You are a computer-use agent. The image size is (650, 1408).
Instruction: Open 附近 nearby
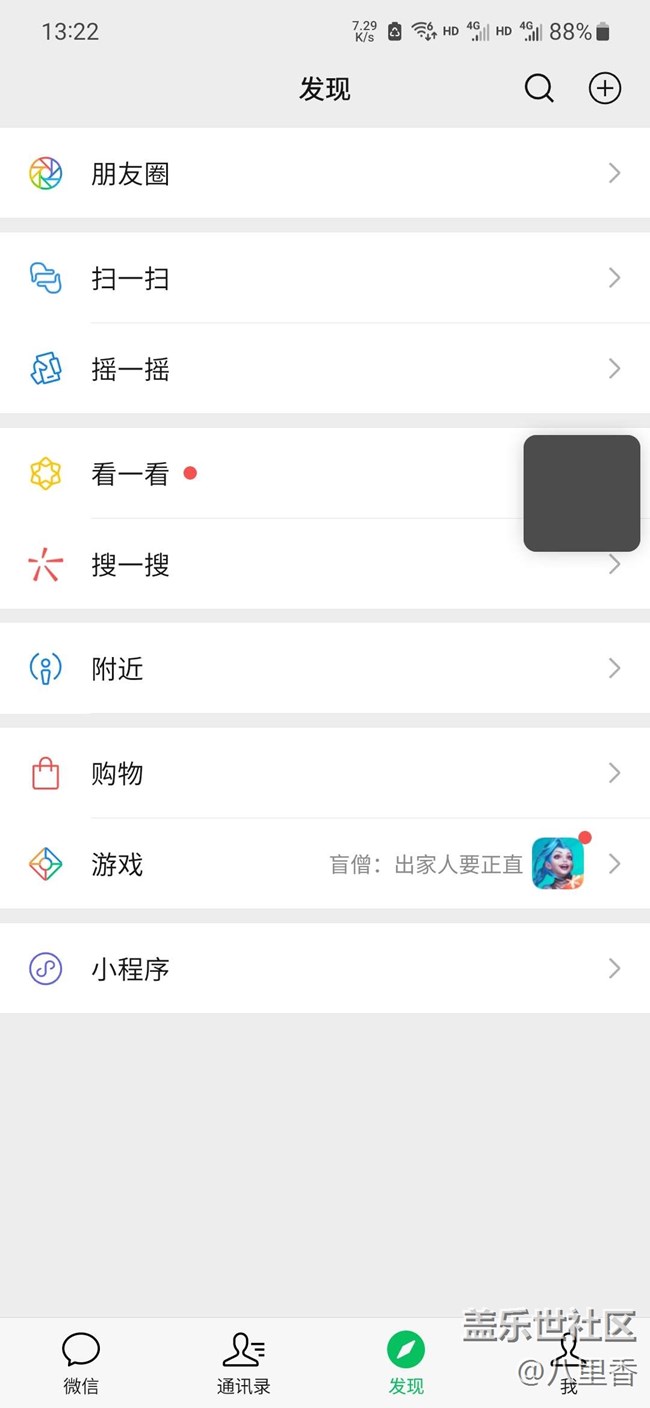(x=325, y=668)
